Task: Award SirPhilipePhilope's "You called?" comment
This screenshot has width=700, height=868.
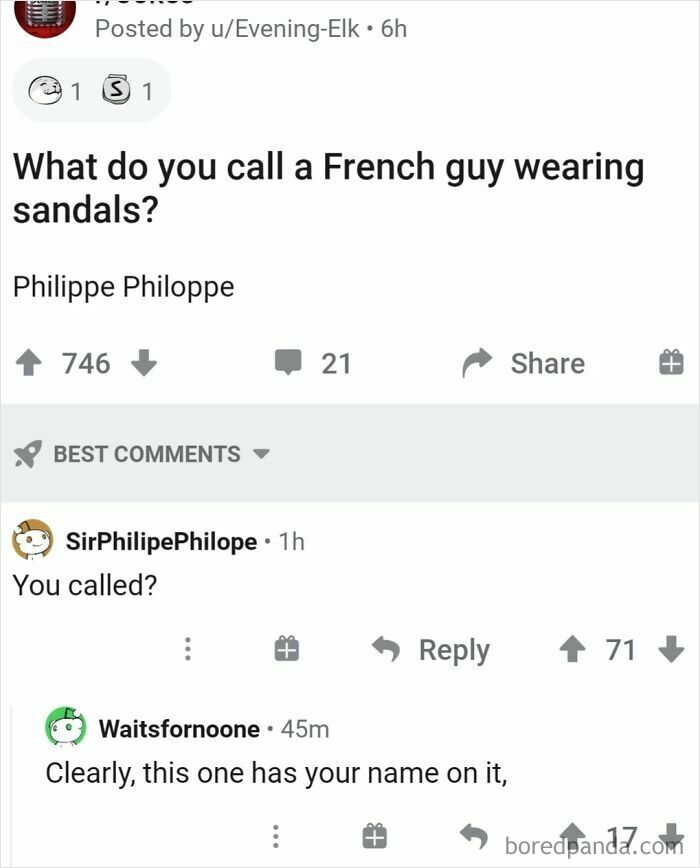Action: coord(286,650)
